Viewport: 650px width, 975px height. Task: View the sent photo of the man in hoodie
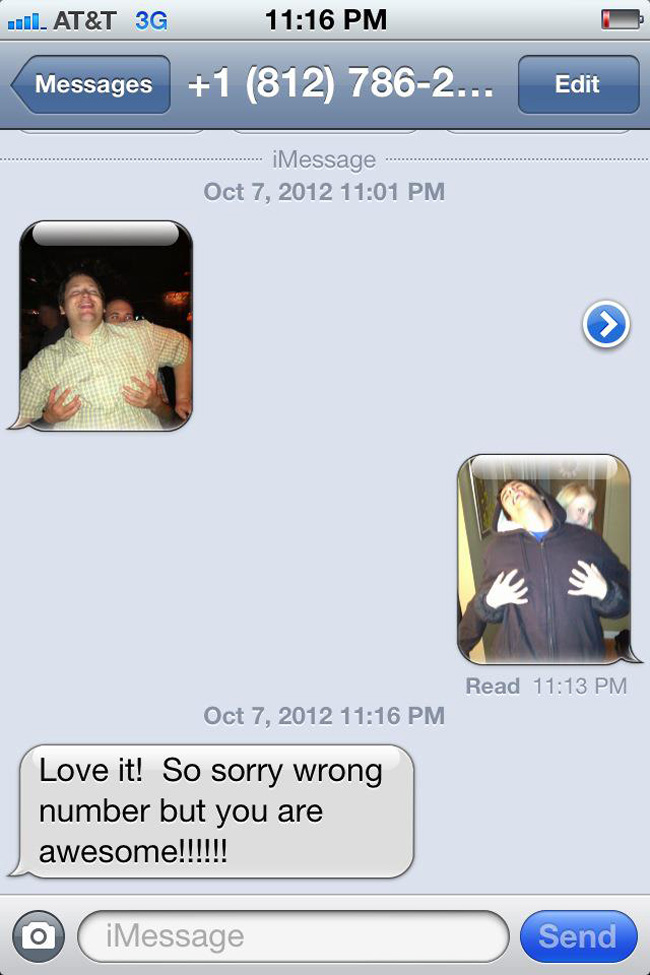544,560
